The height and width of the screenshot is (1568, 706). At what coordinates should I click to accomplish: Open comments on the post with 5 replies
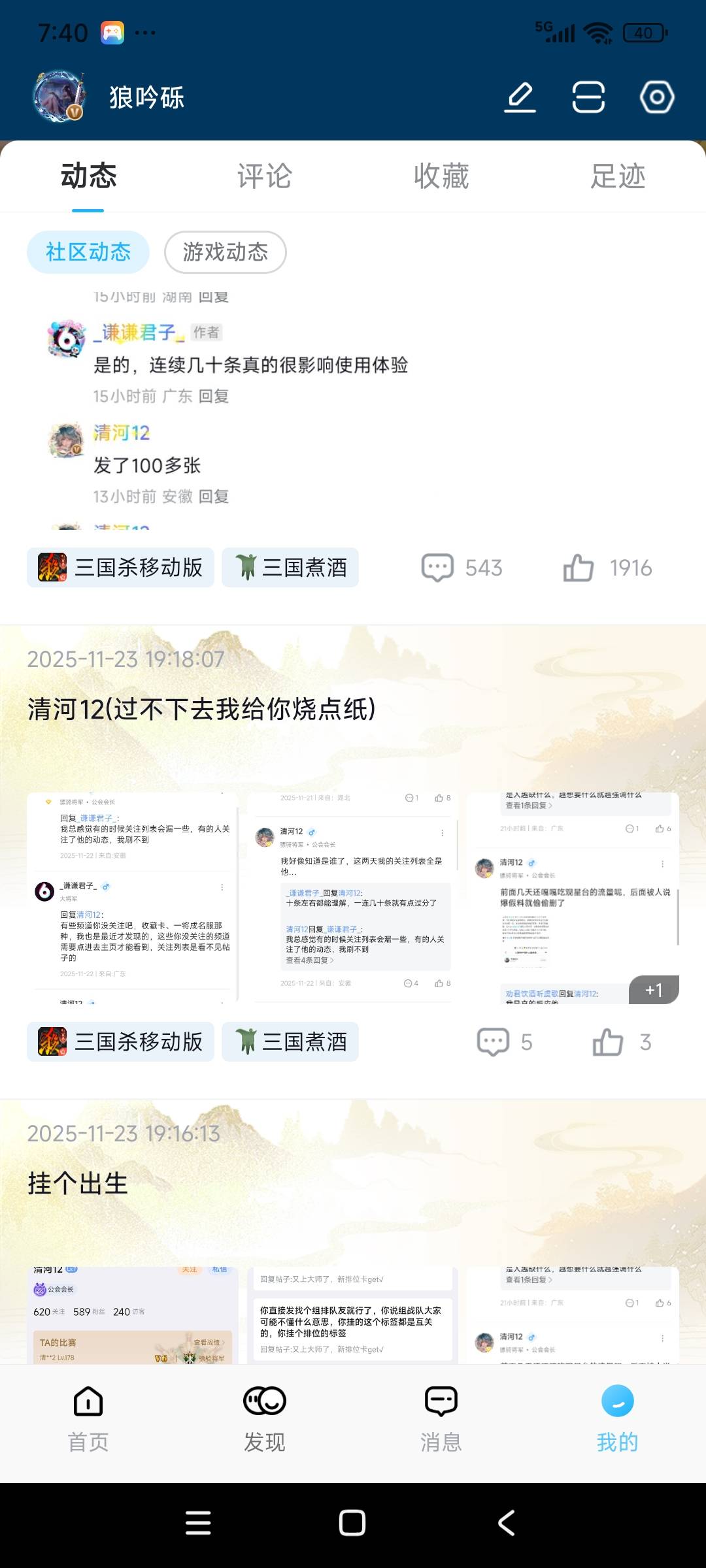(504, 1042)
